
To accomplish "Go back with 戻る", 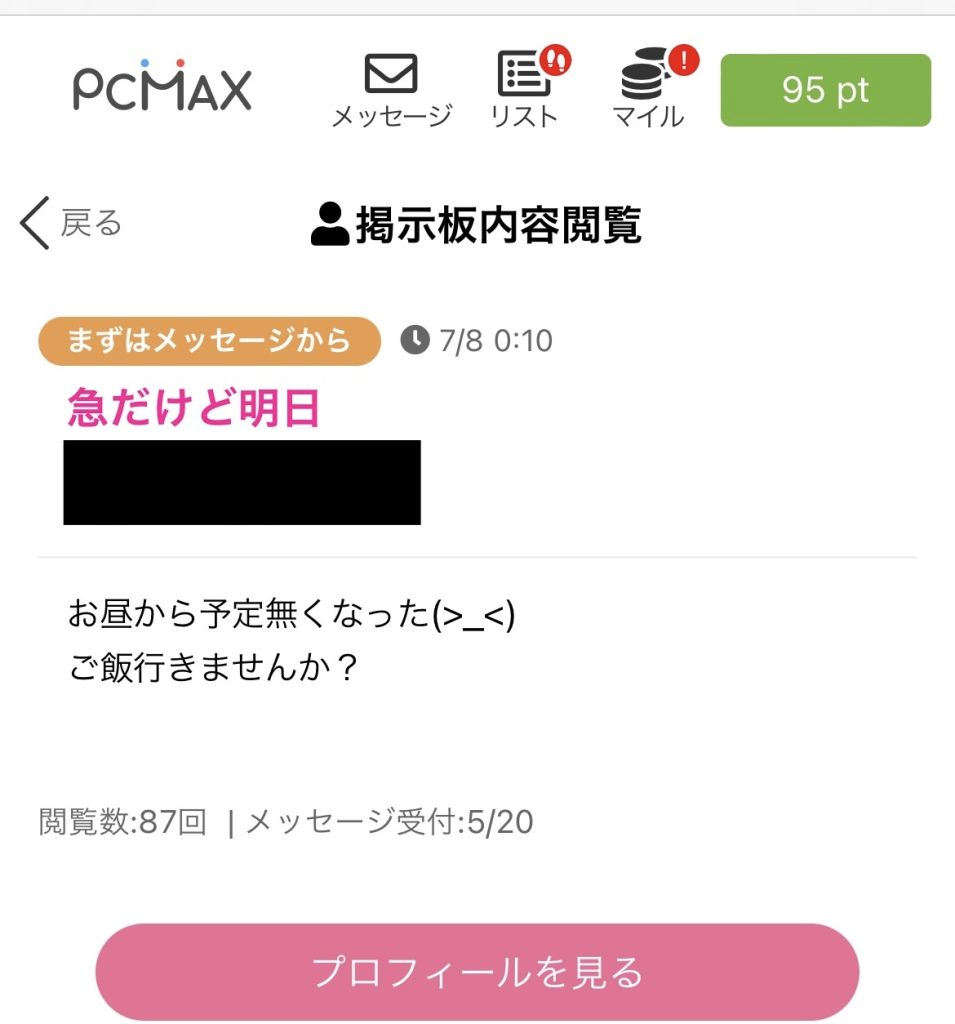I will [70, 222].
